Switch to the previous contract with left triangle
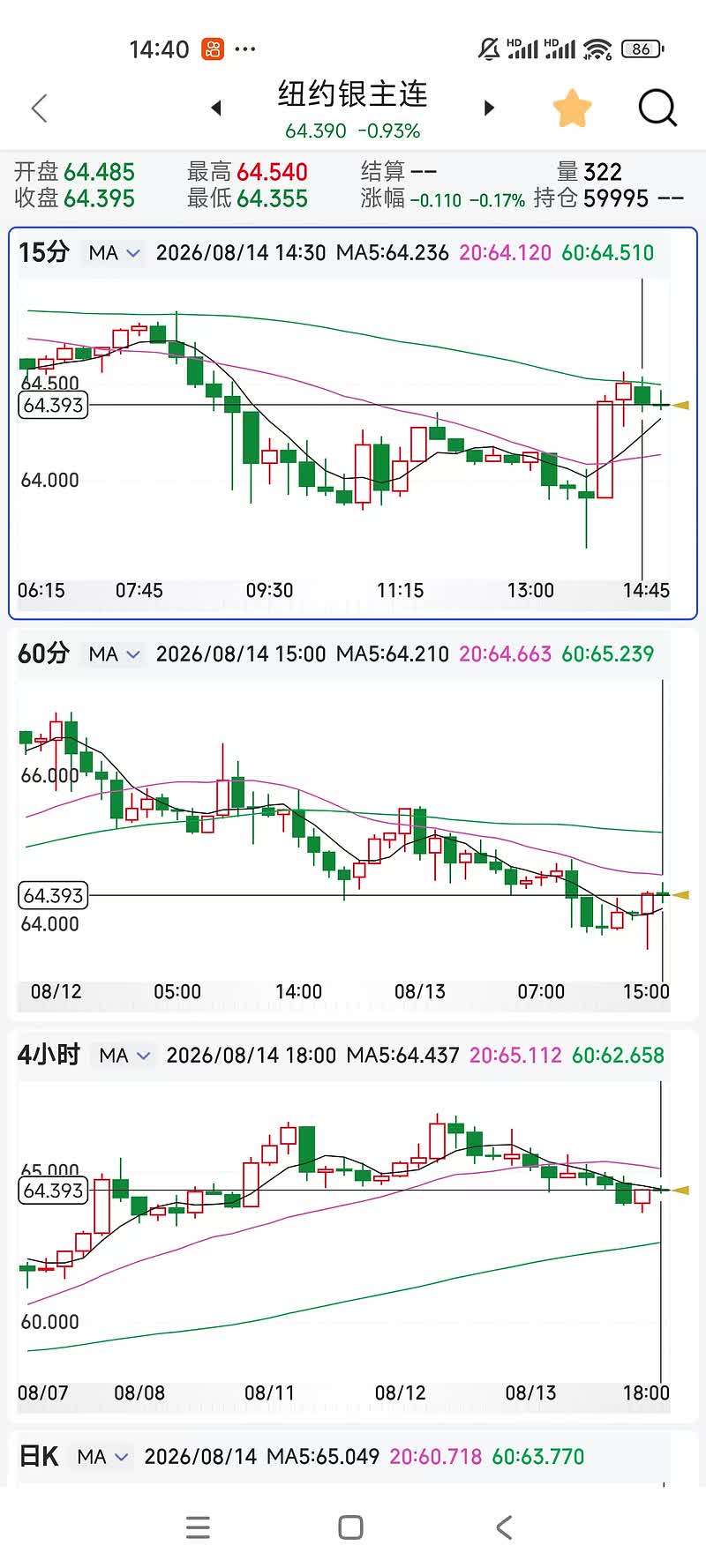706x1568 pixels. coord(216,108)
